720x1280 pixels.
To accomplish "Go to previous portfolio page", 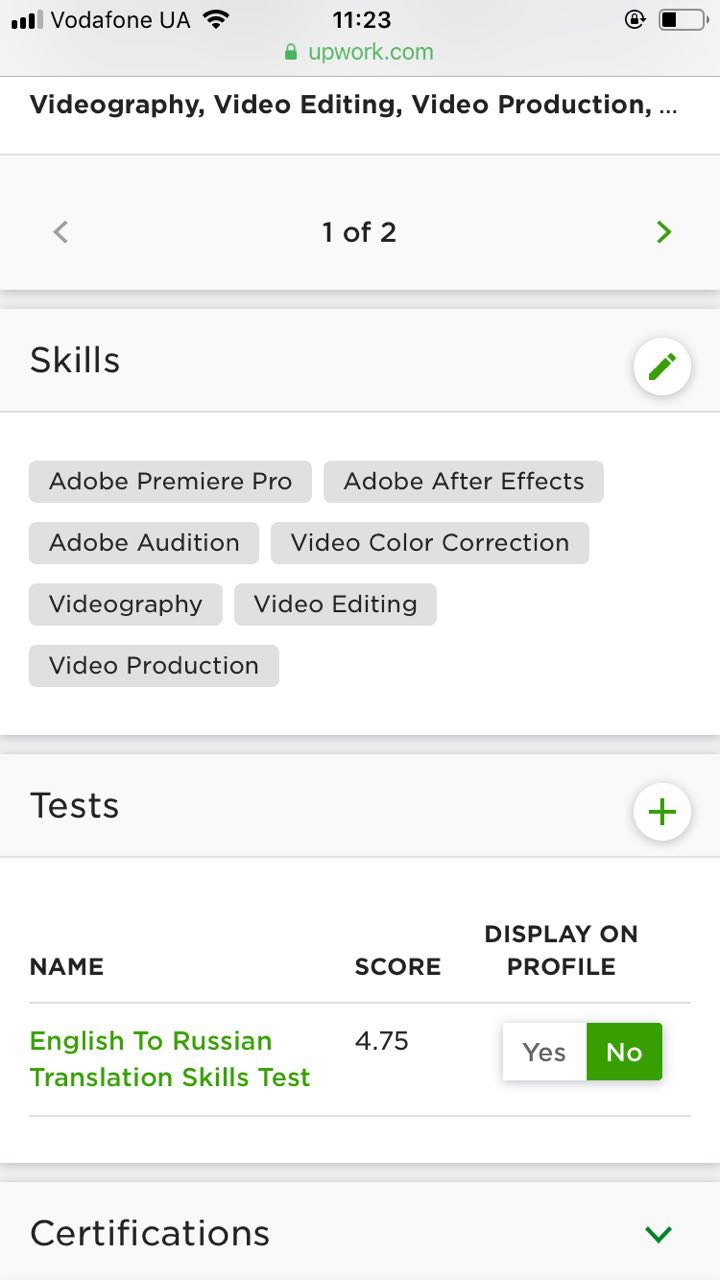I will (x=61, y=232).
